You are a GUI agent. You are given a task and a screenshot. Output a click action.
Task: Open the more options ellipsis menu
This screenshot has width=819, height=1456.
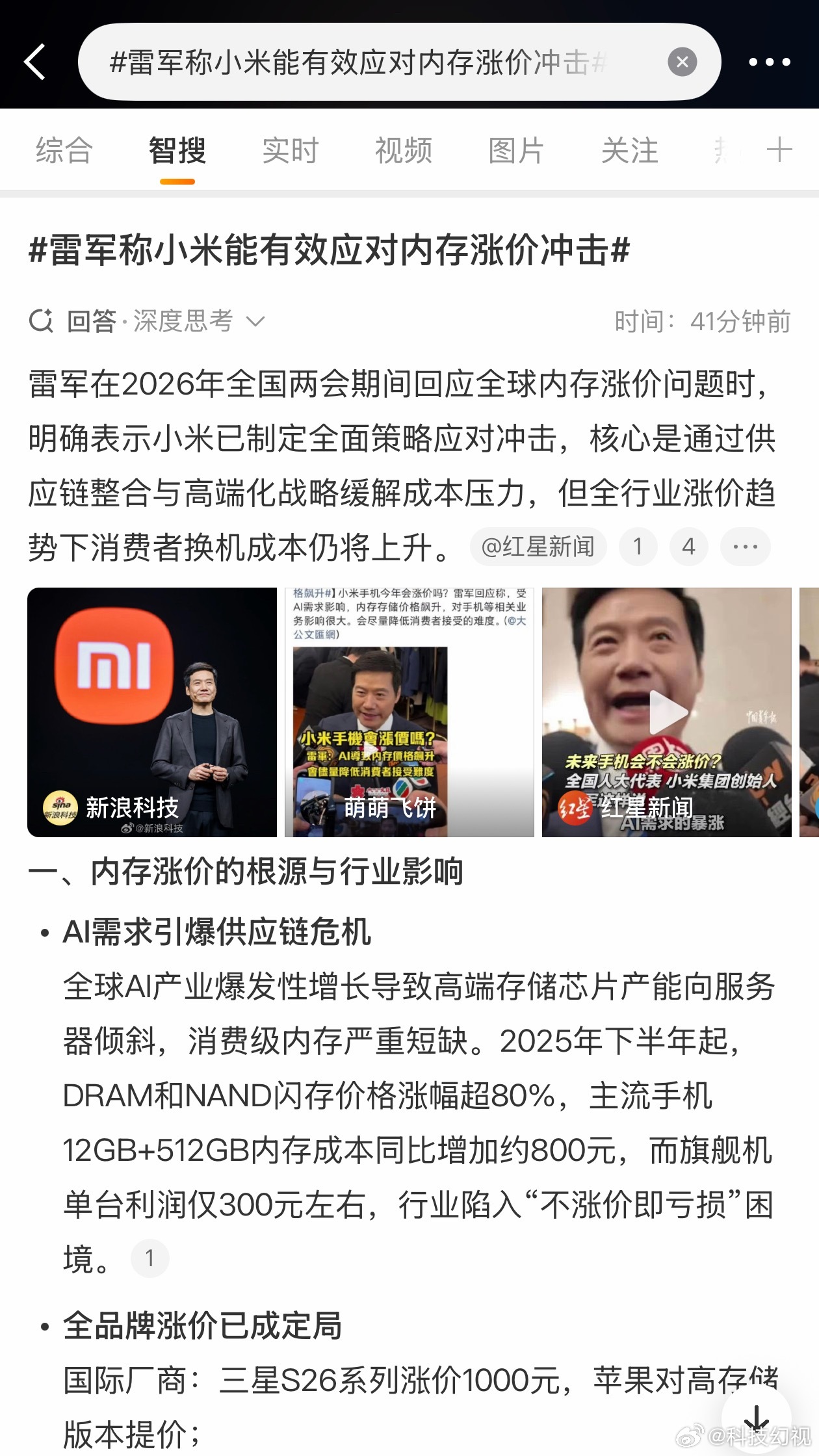click(768, 62)
